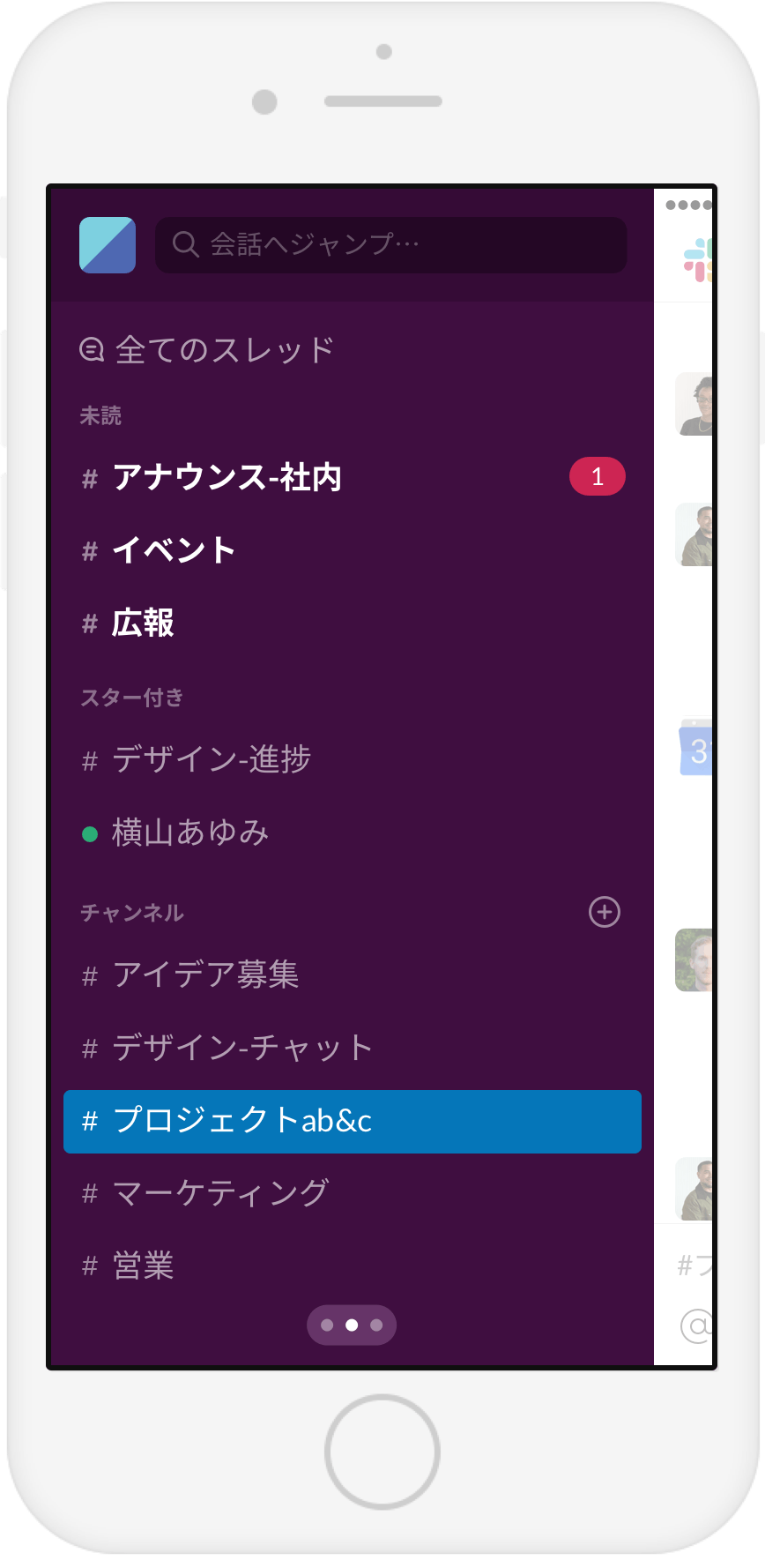The image size is (765, 1568).
Task: Open direct message with 横山あゆみ
Action: (189, 833)
